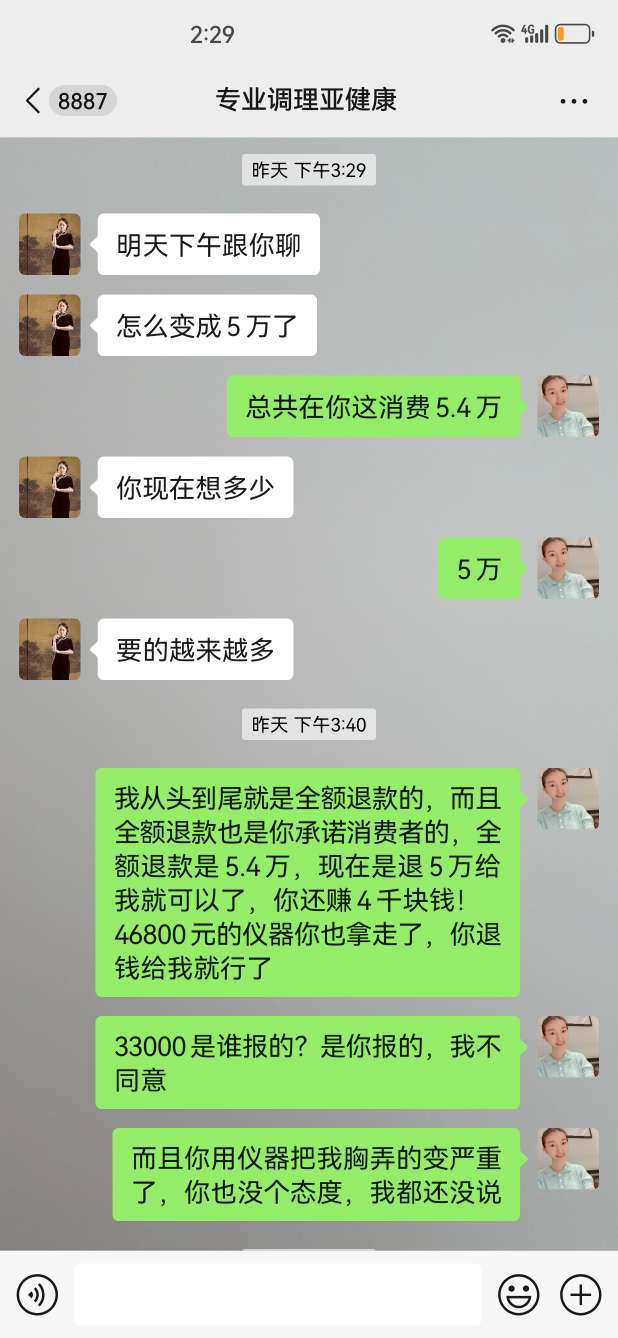Switch to voice message input
Viewport: 618px width, 1338px height.
click(37, 1295)
